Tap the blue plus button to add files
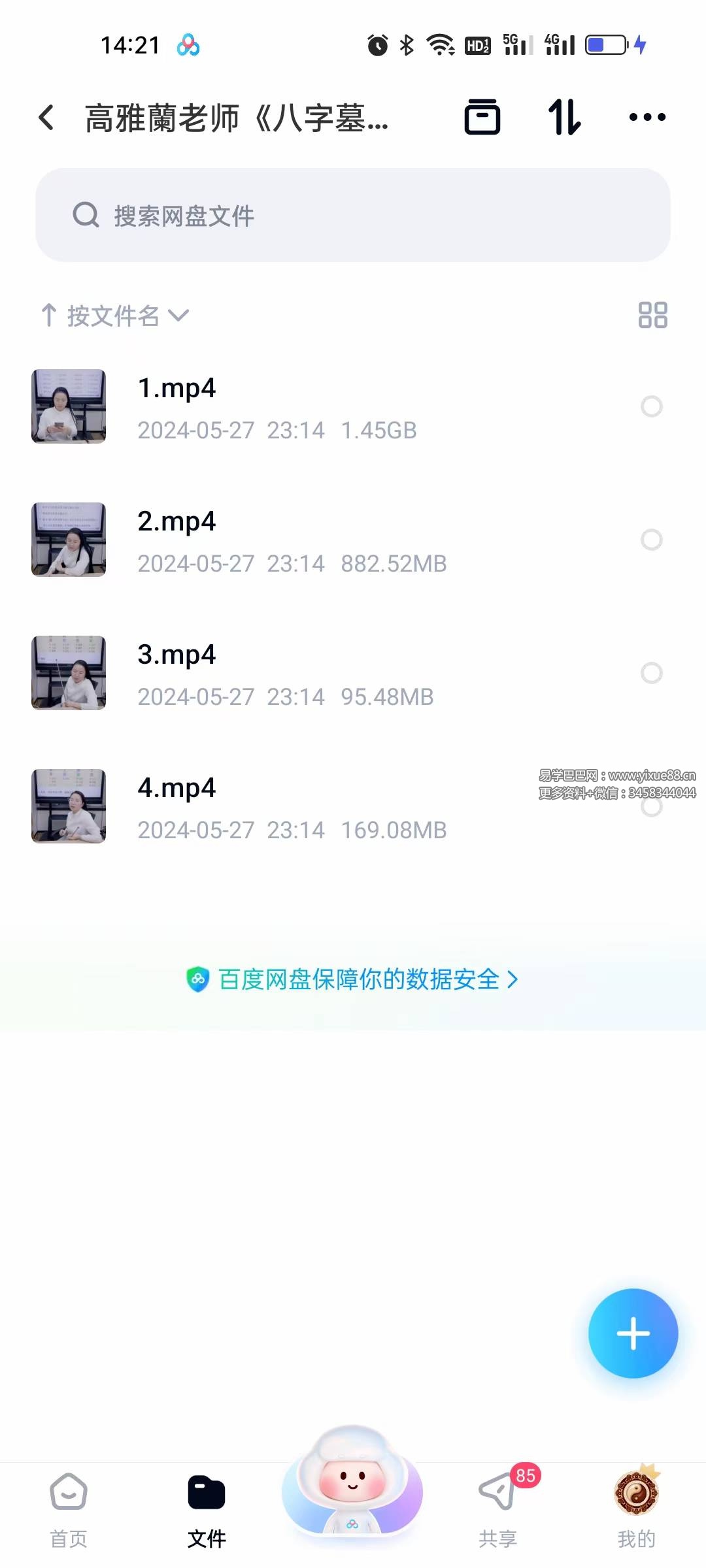 point(632,1334)
